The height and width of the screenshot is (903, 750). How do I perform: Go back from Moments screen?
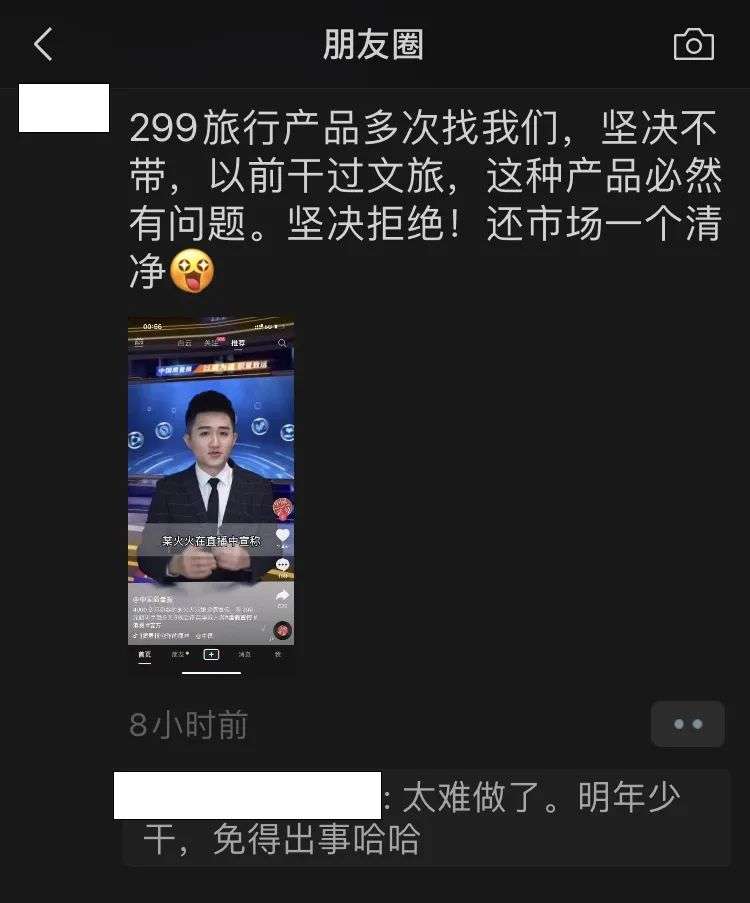pos(43,45)
